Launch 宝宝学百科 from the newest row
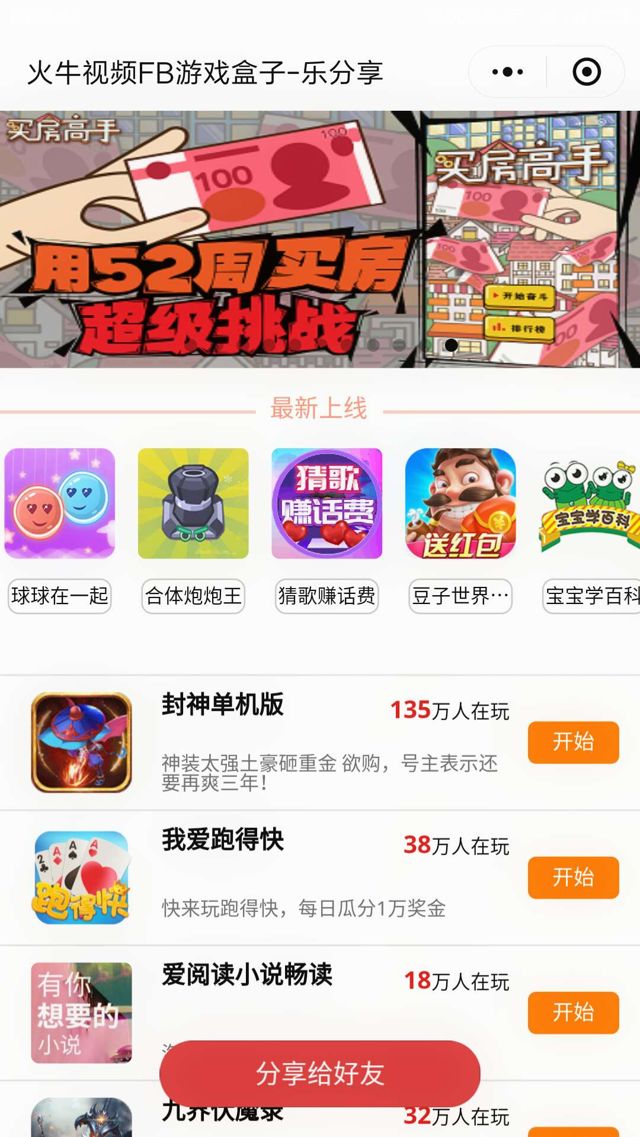This screenshot has height=1137, width=640. (590, 503)
